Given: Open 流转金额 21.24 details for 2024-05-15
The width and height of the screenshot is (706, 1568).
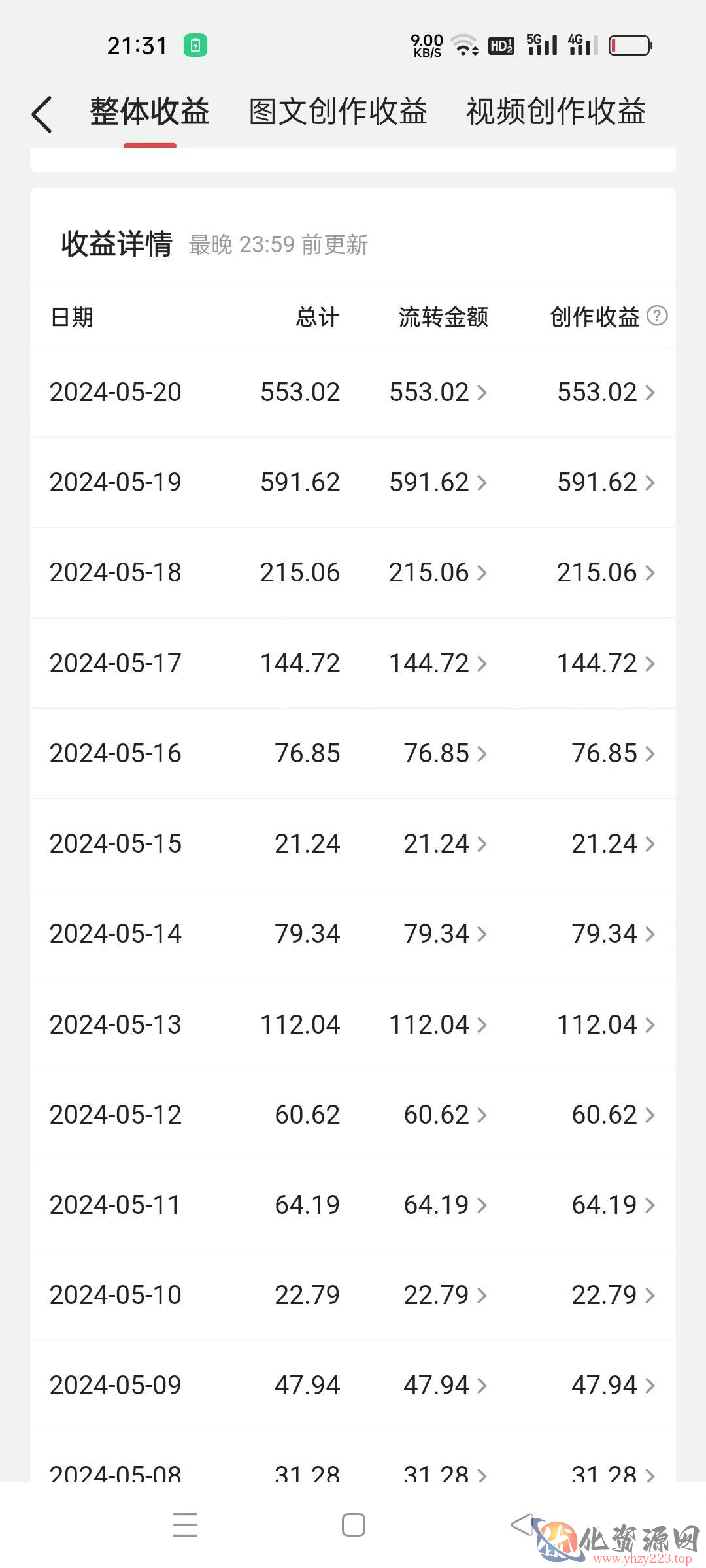Looking at the screenshot, I should click(x=445, y=844).
